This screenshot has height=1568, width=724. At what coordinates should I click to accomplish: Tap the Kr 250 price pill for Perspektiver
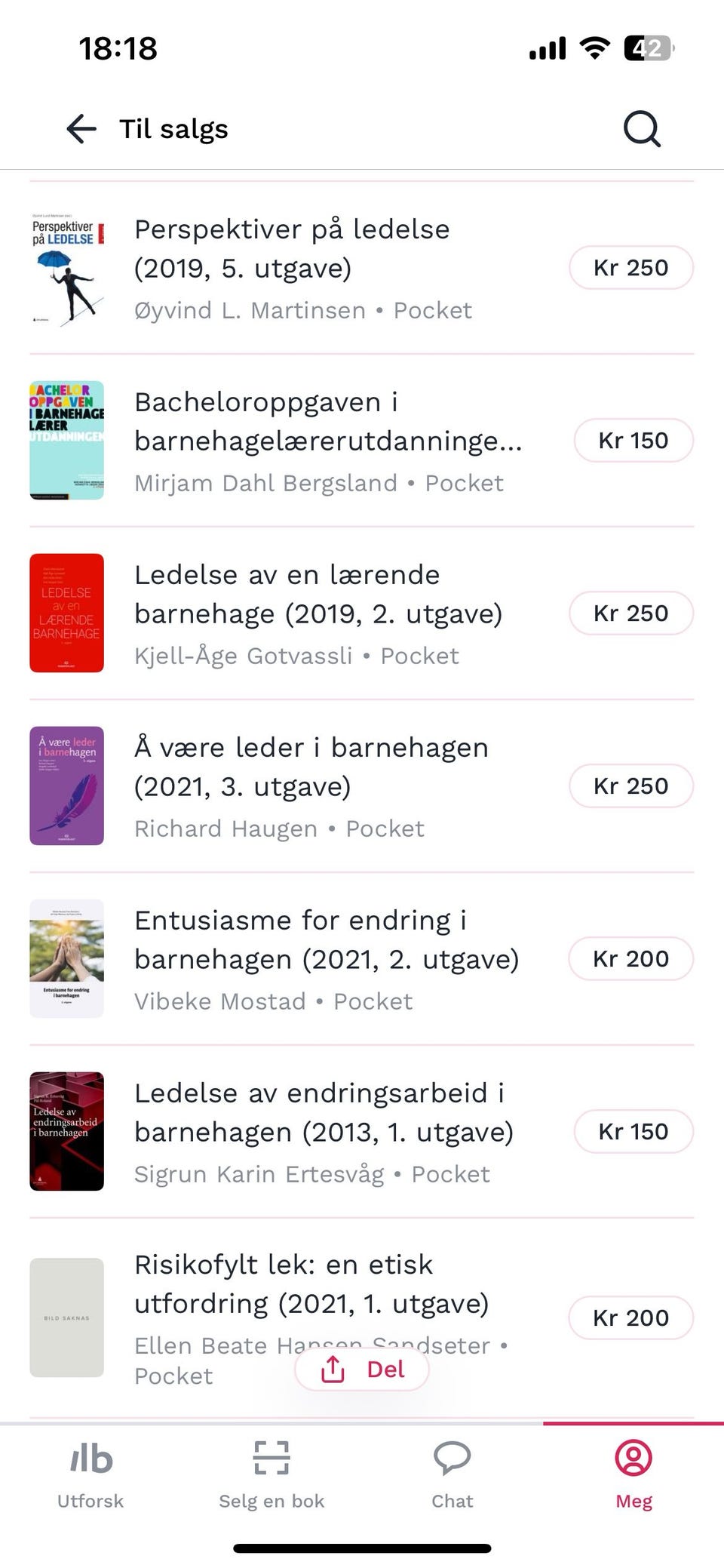pos(630,267)
